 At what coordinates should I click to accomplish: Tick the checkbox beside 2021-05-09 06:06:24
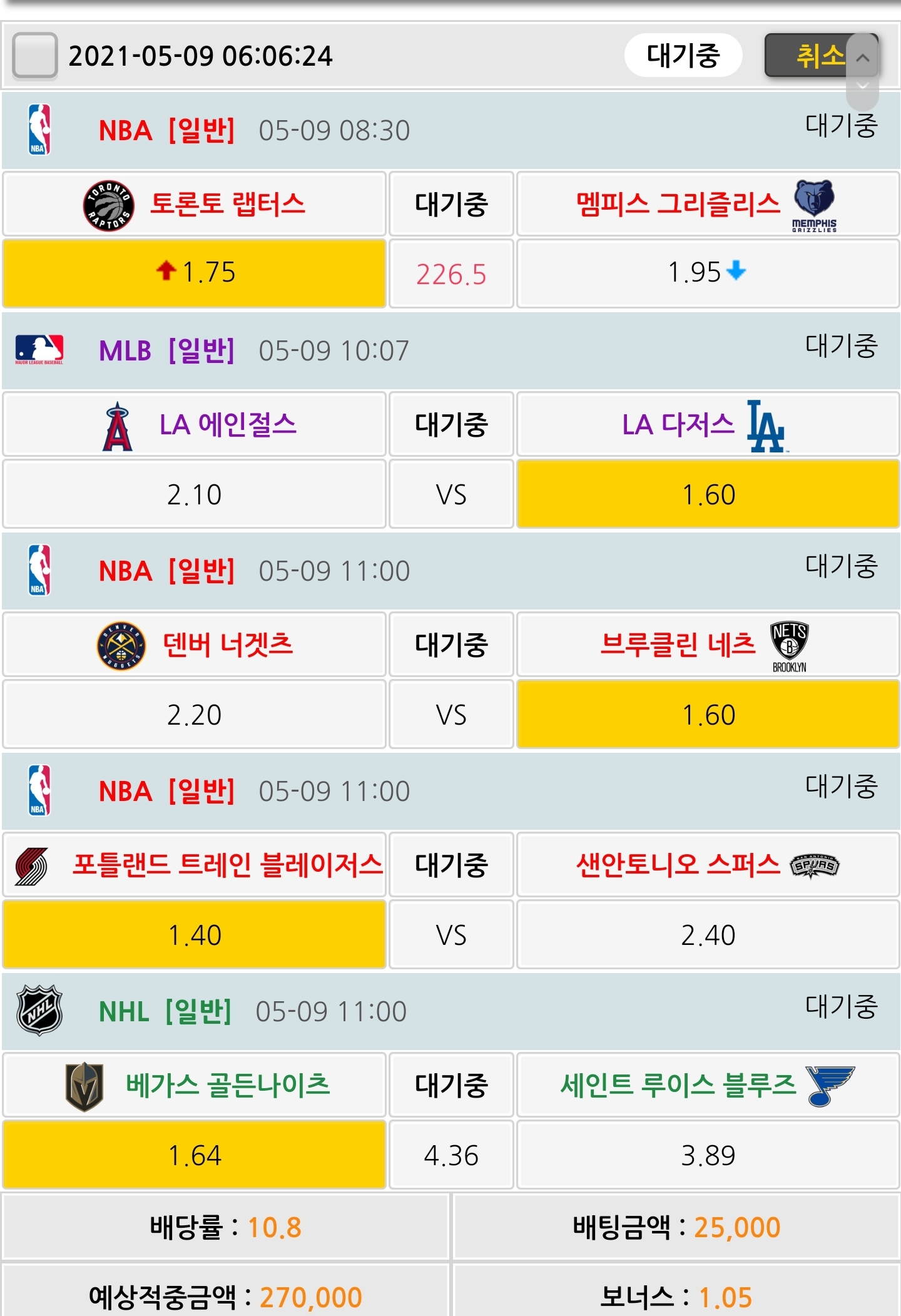click(x=35, y=56)
